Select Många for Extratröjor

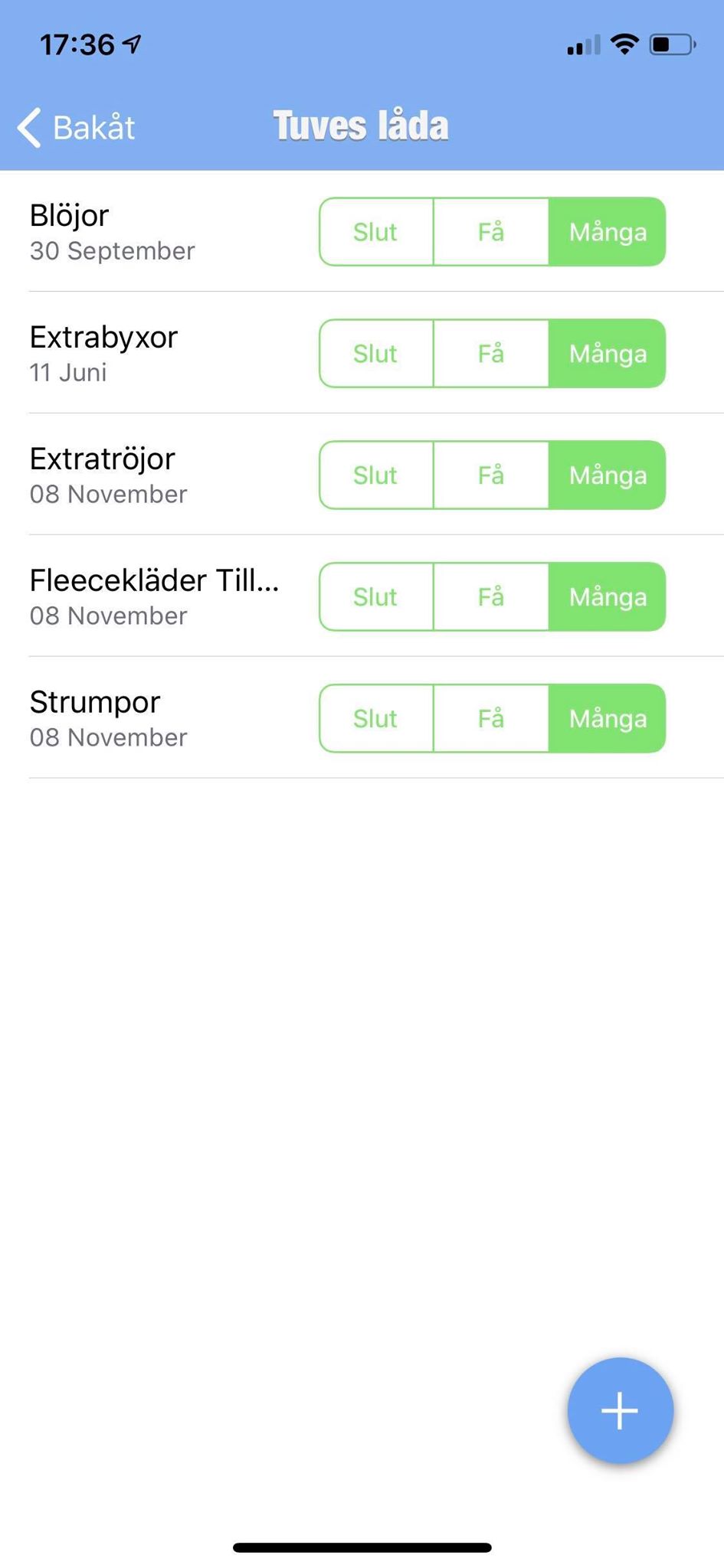coord(607,475)
